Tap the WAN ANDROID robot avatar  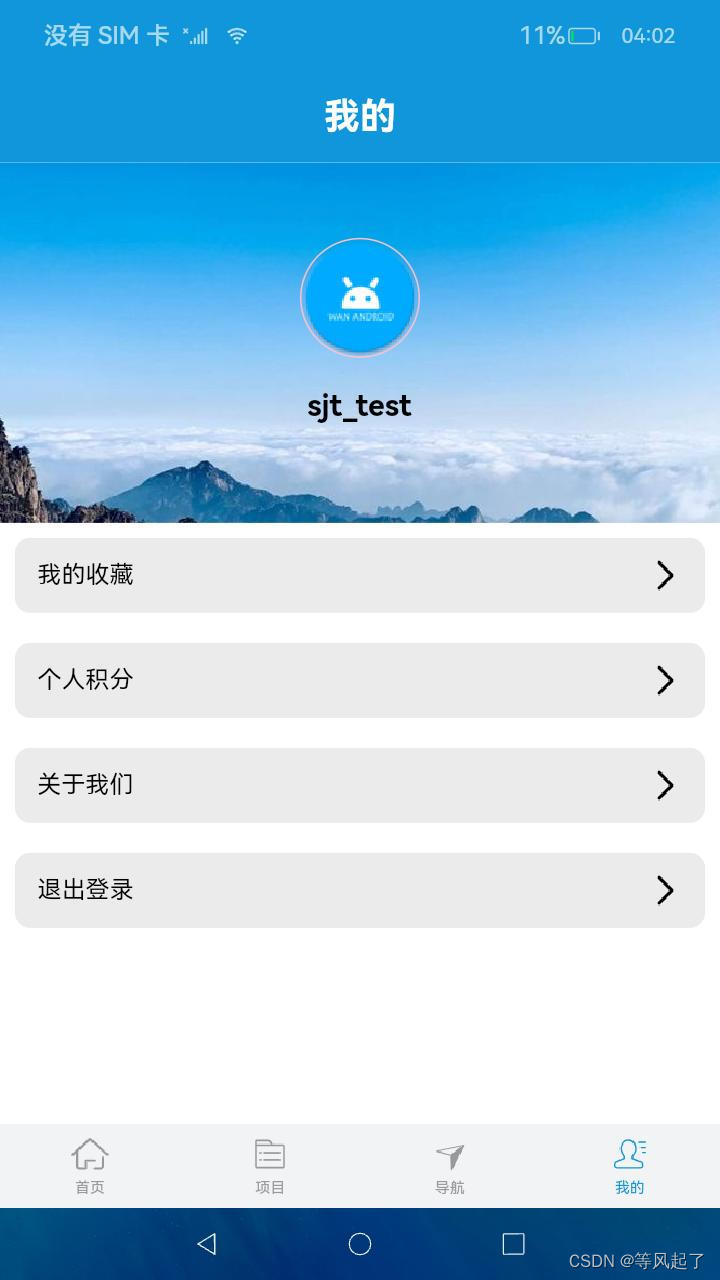click(x=360, y=297)
